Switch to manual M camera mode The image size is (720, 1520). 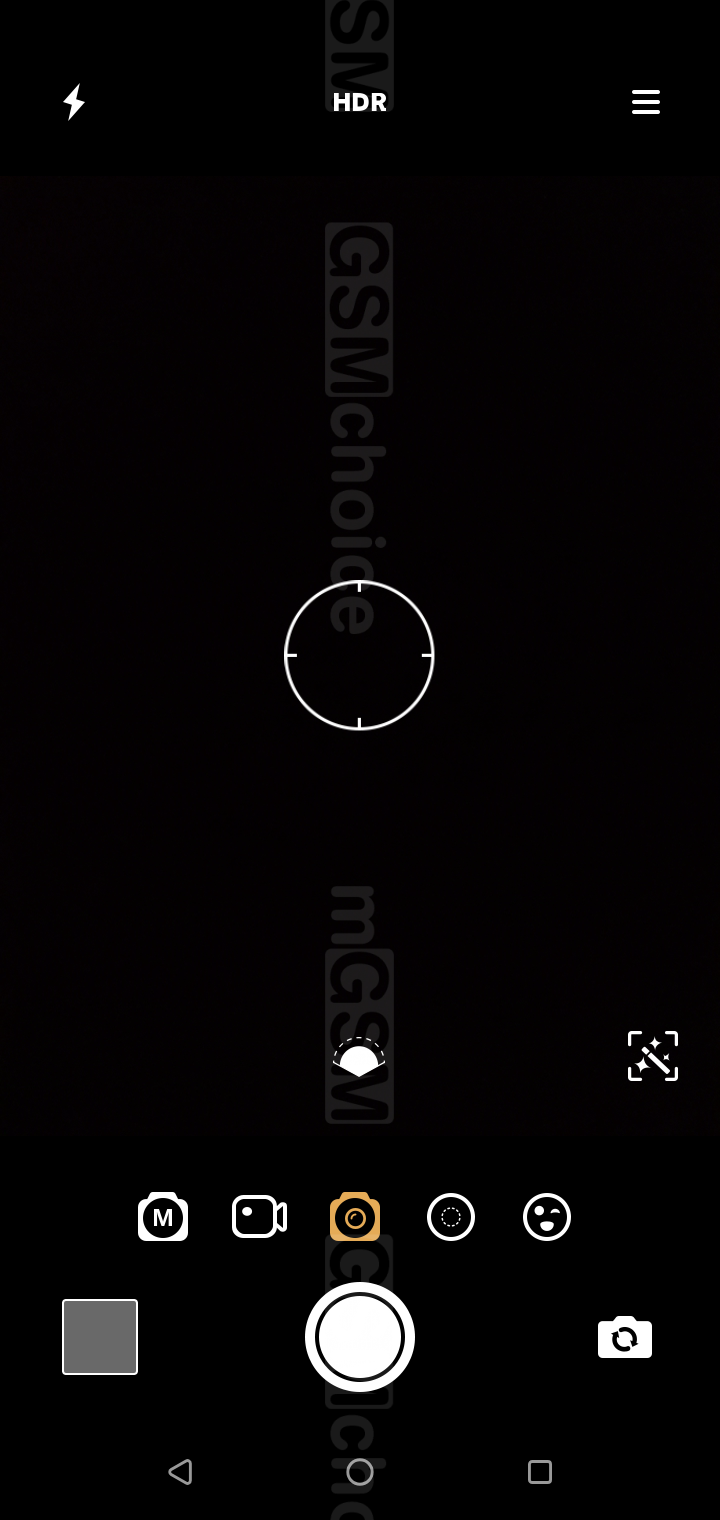(163, 1217)
